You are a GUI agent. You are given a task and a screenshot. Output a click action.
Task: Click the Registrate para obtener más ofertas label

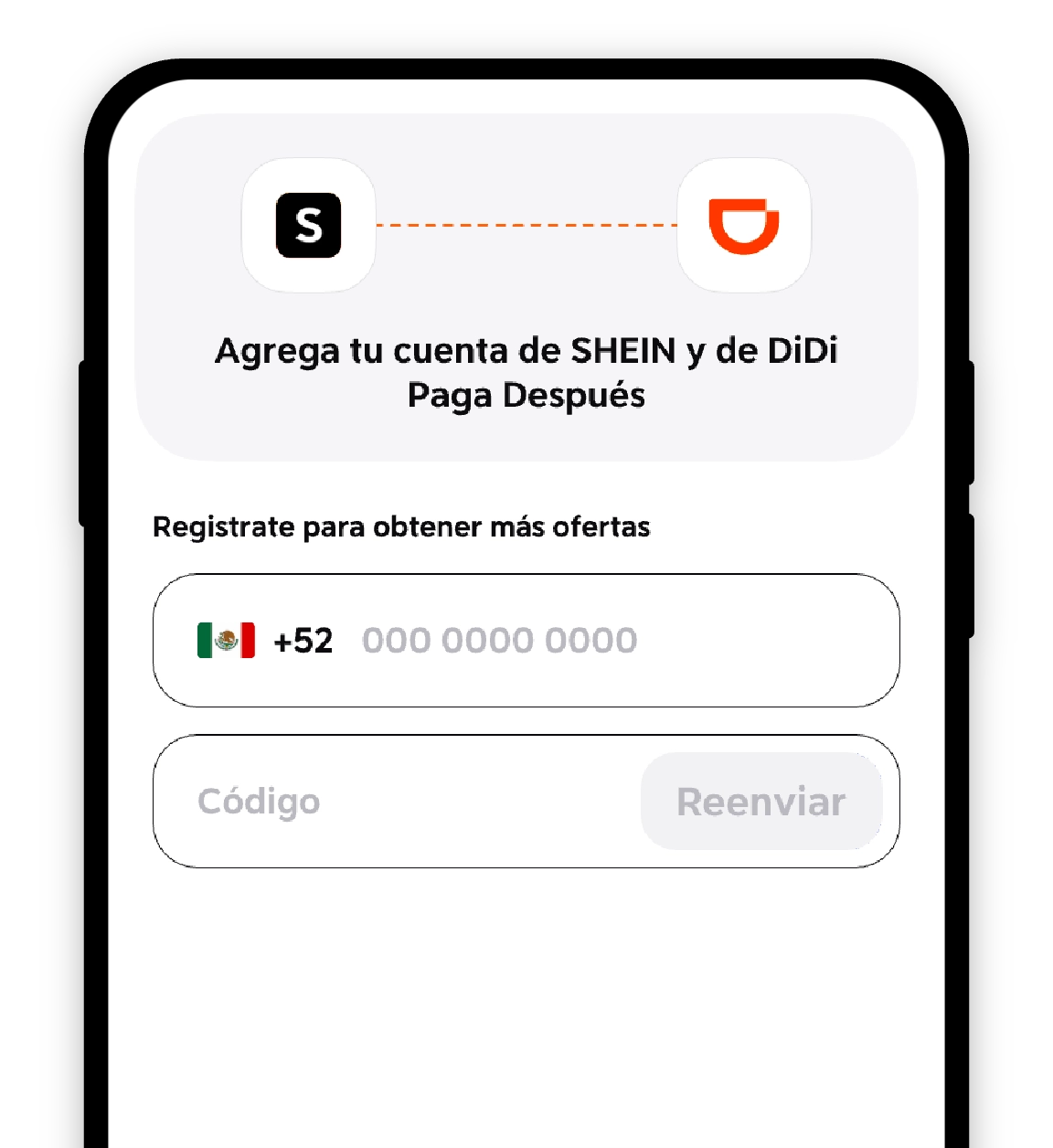click(400, 526)
